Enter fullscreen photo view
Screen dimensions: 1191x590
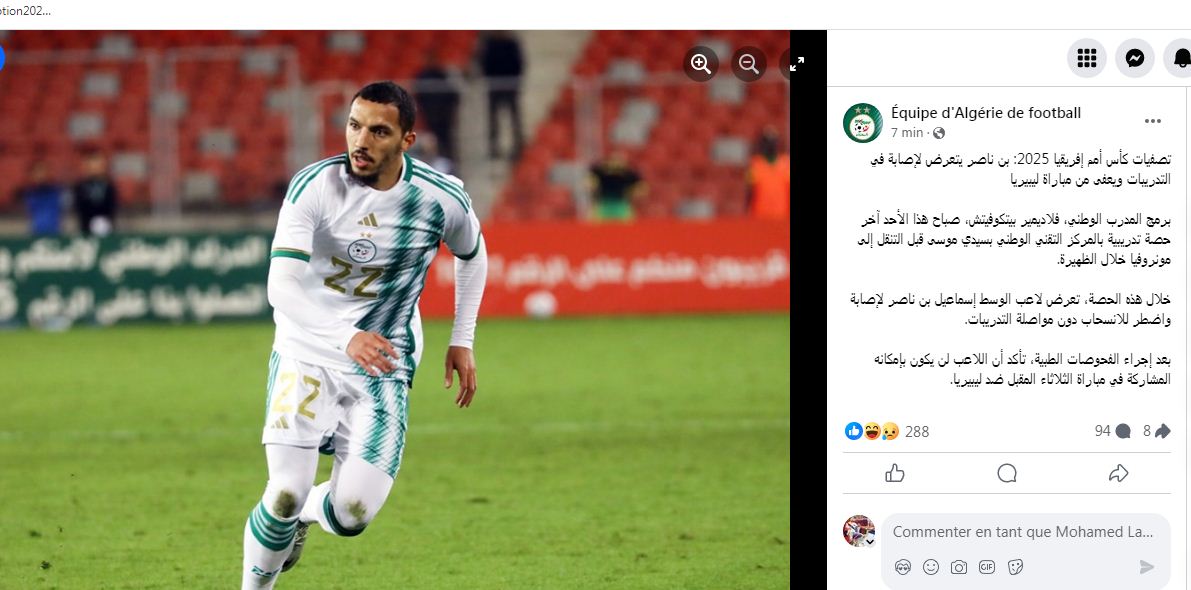[x=797, y=64]
